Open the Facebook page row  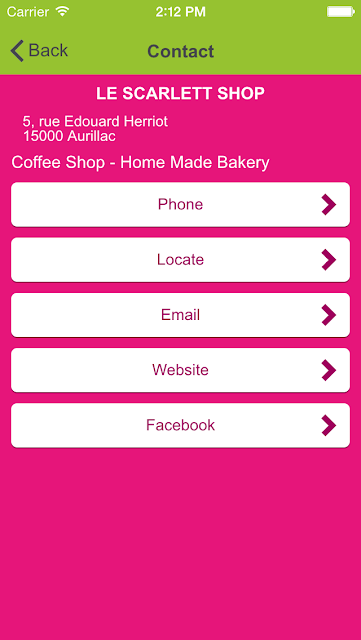180,425
